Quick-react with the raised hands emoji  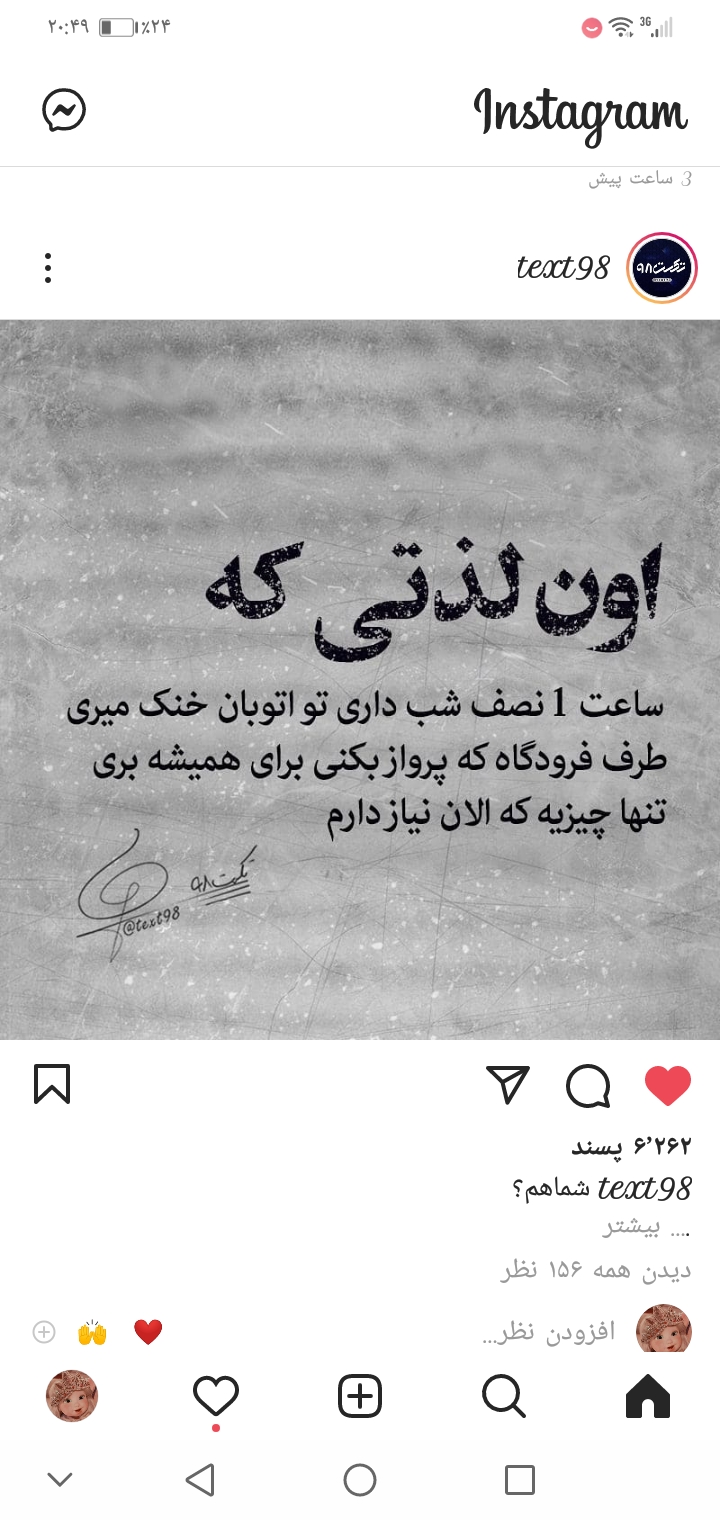(92, 1332)
